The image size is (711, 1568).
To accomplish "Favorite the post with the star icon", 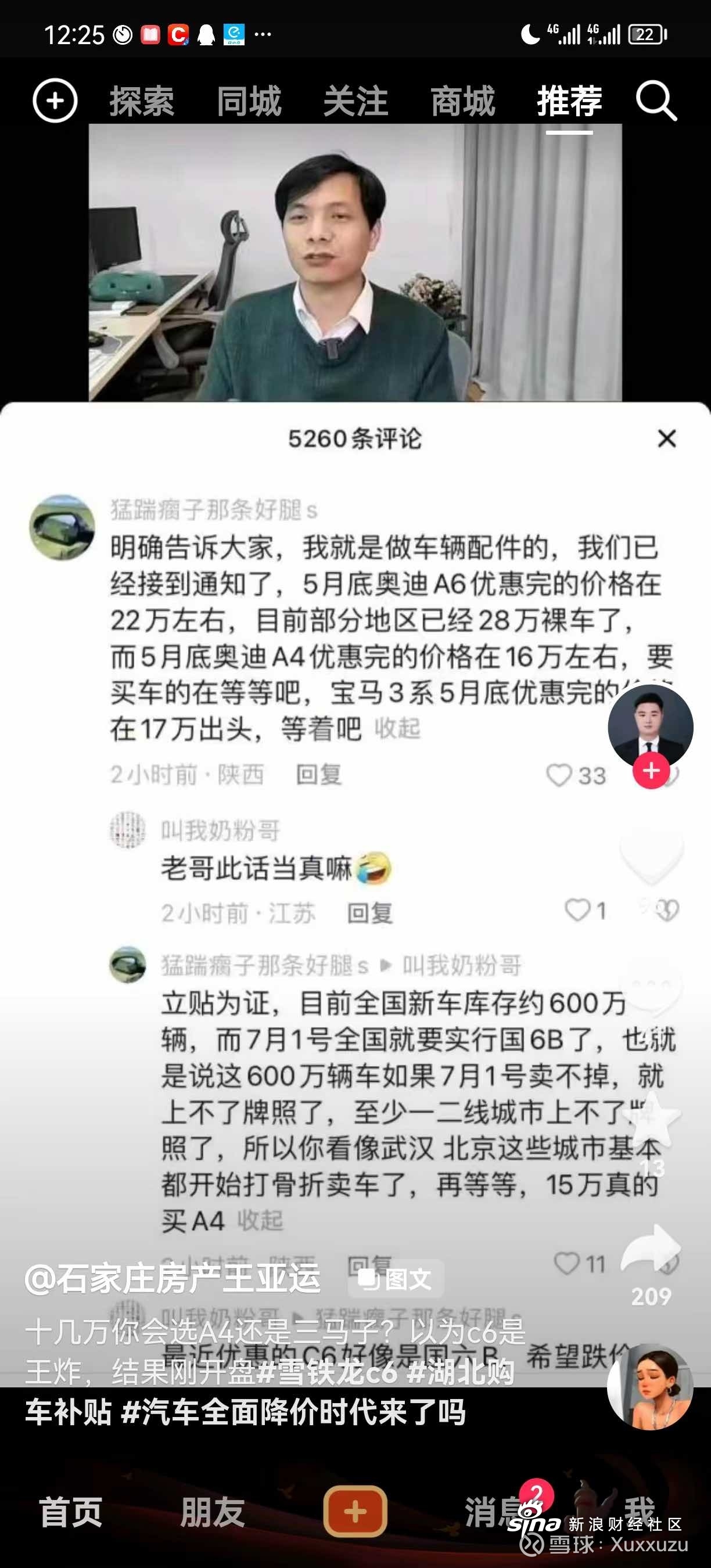I will (x=652, y=1121).
